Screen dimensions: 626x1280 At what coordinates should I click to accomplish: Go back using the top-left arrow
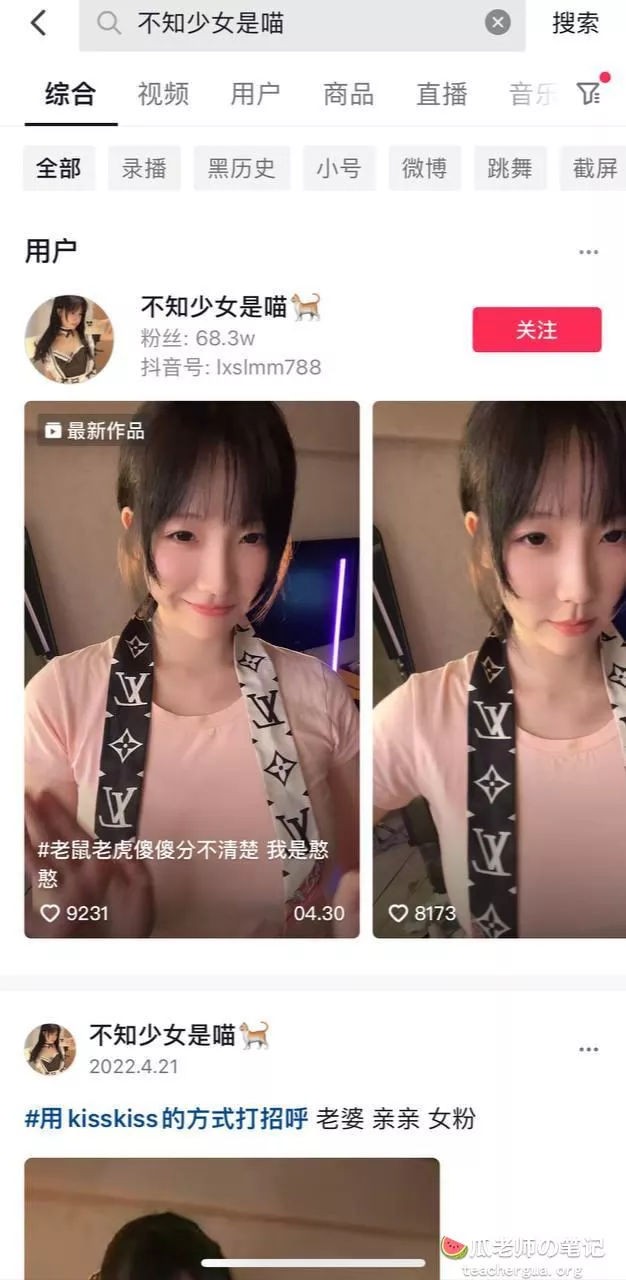38,23
